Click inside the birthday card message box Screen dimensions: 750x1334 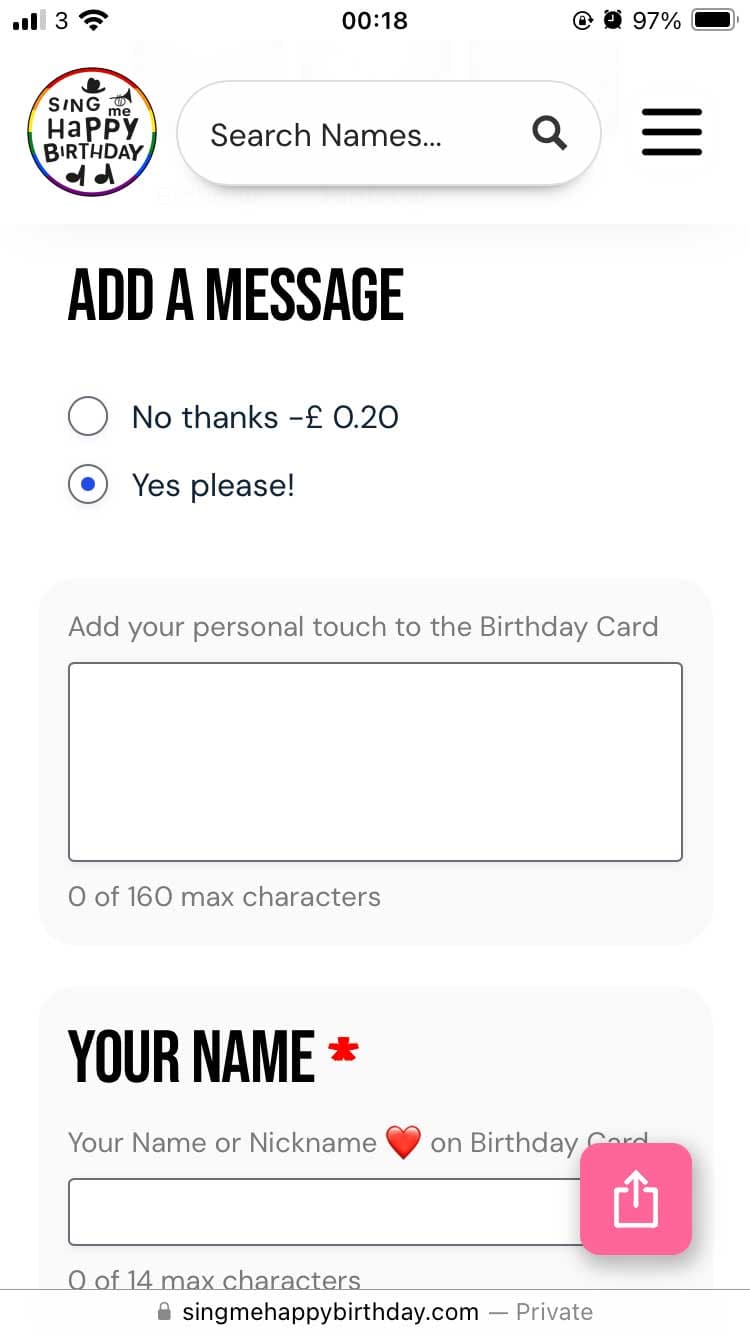[375, 760]
